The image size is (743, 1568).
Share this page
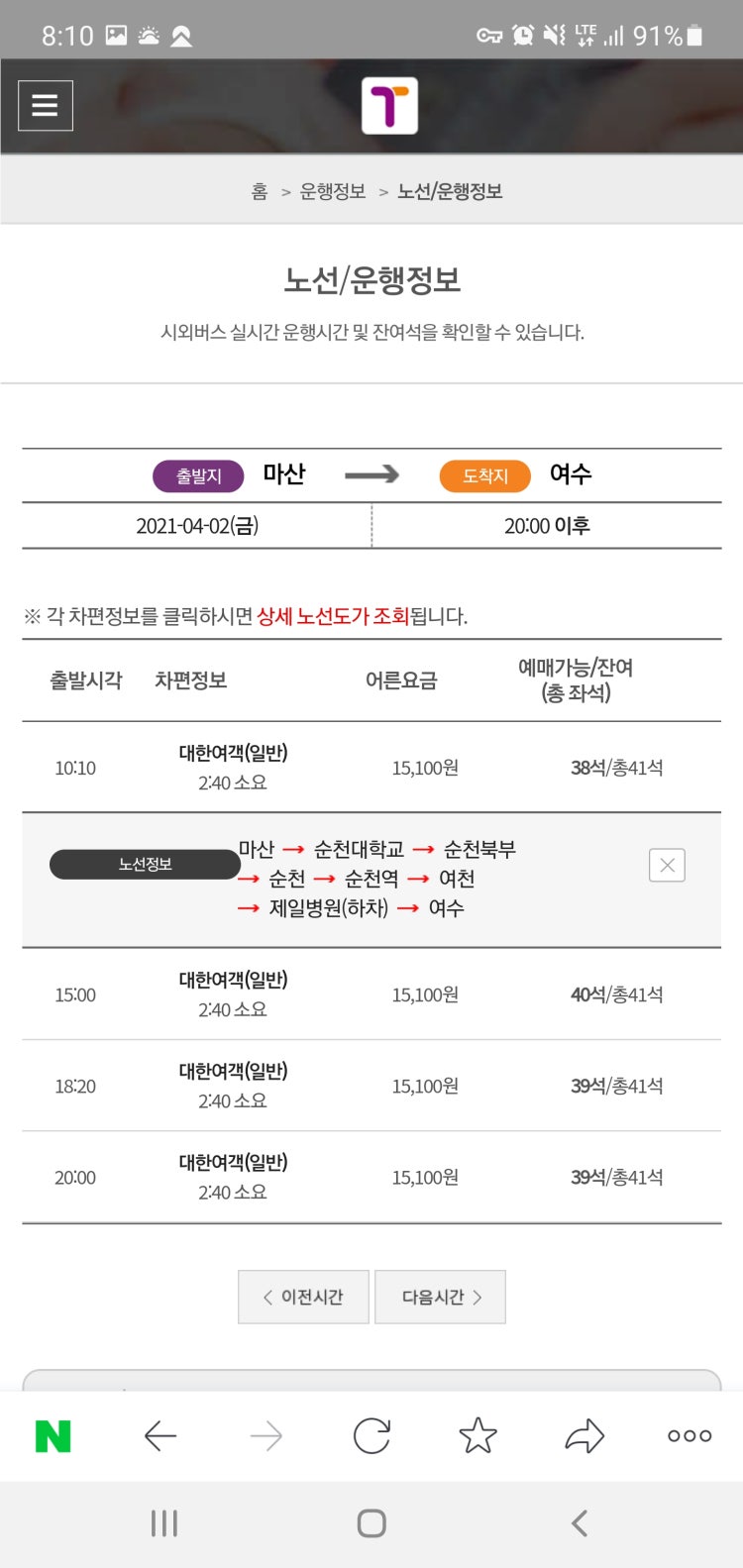click(584, 1436)
